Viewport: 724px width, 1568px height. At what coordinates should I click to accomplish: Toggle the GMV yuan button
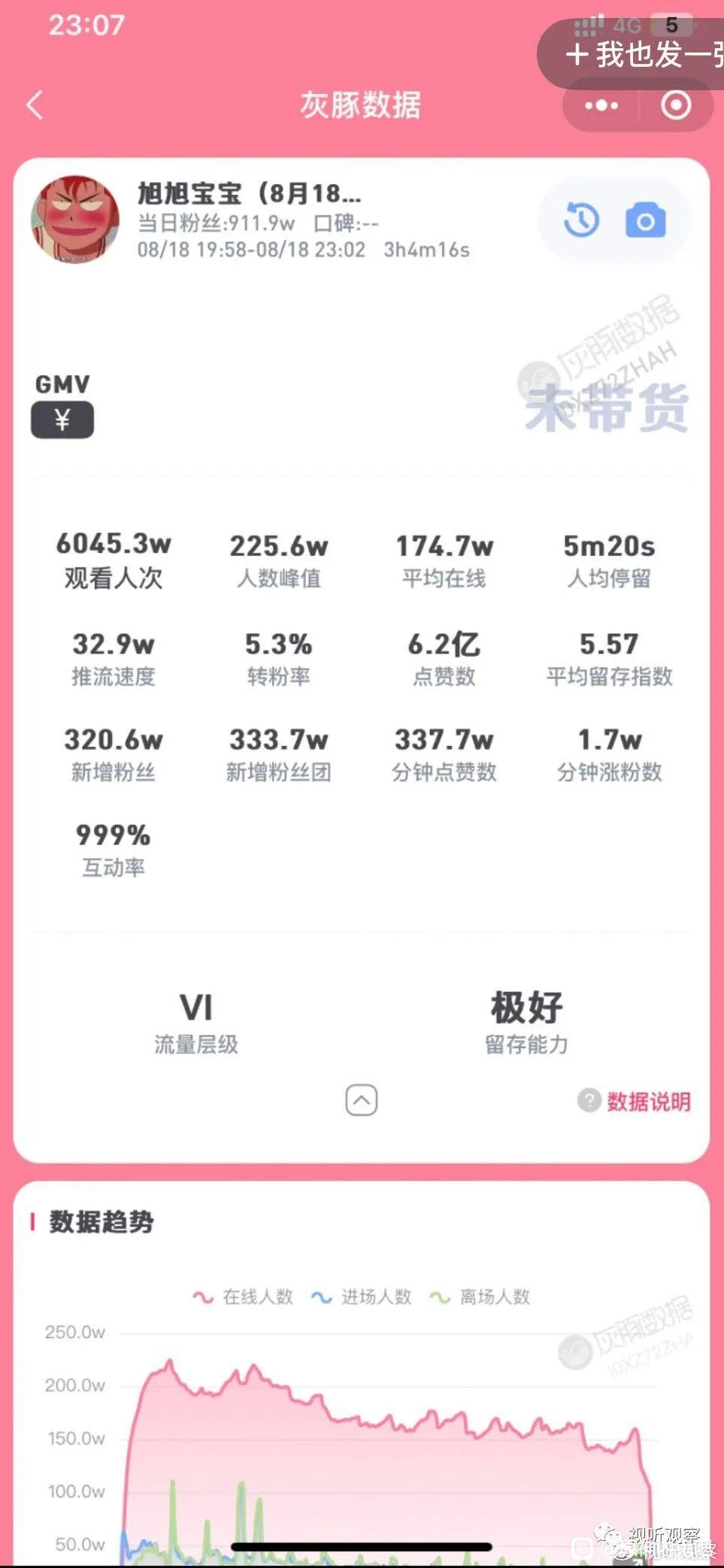click(62, 420)
